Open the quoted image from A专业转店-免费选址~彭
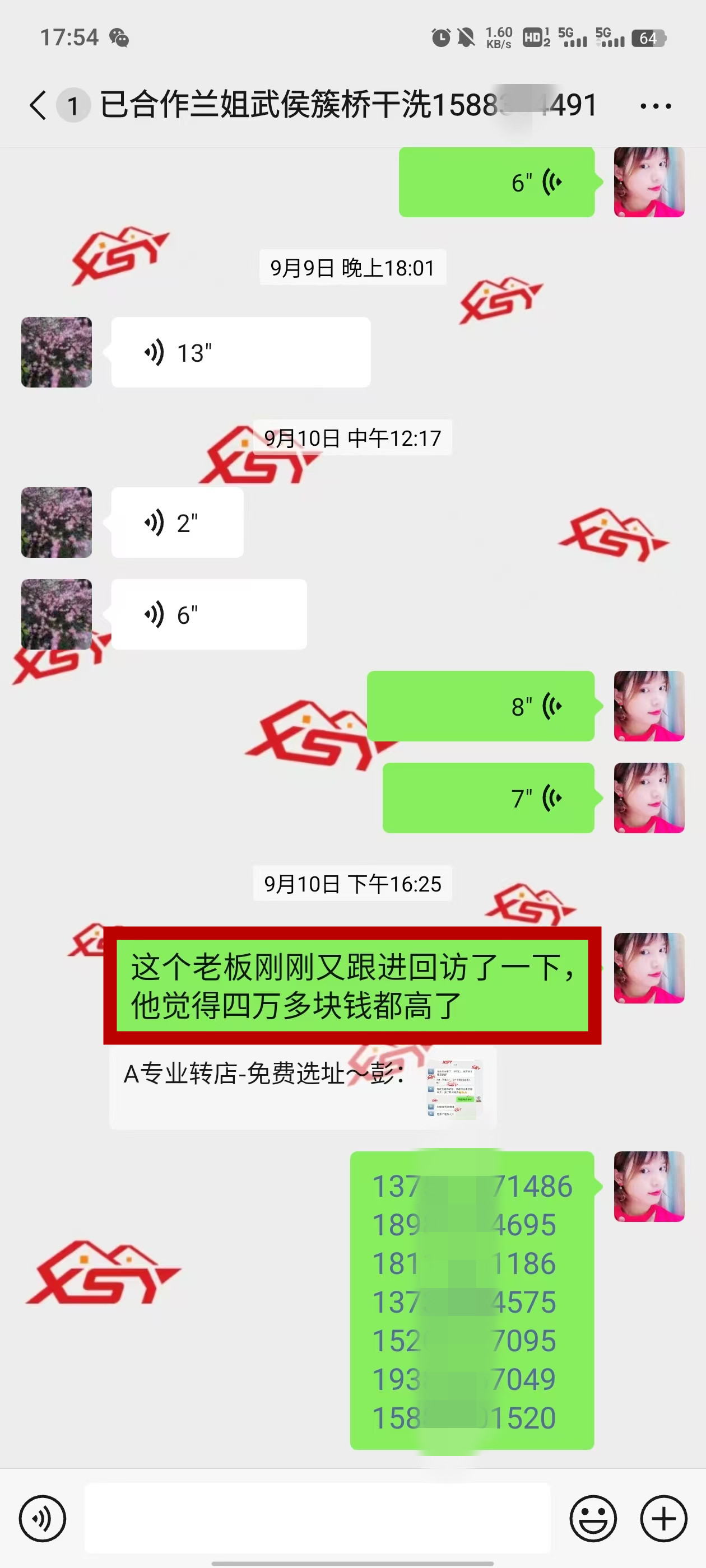 (x=454, y=1088)
